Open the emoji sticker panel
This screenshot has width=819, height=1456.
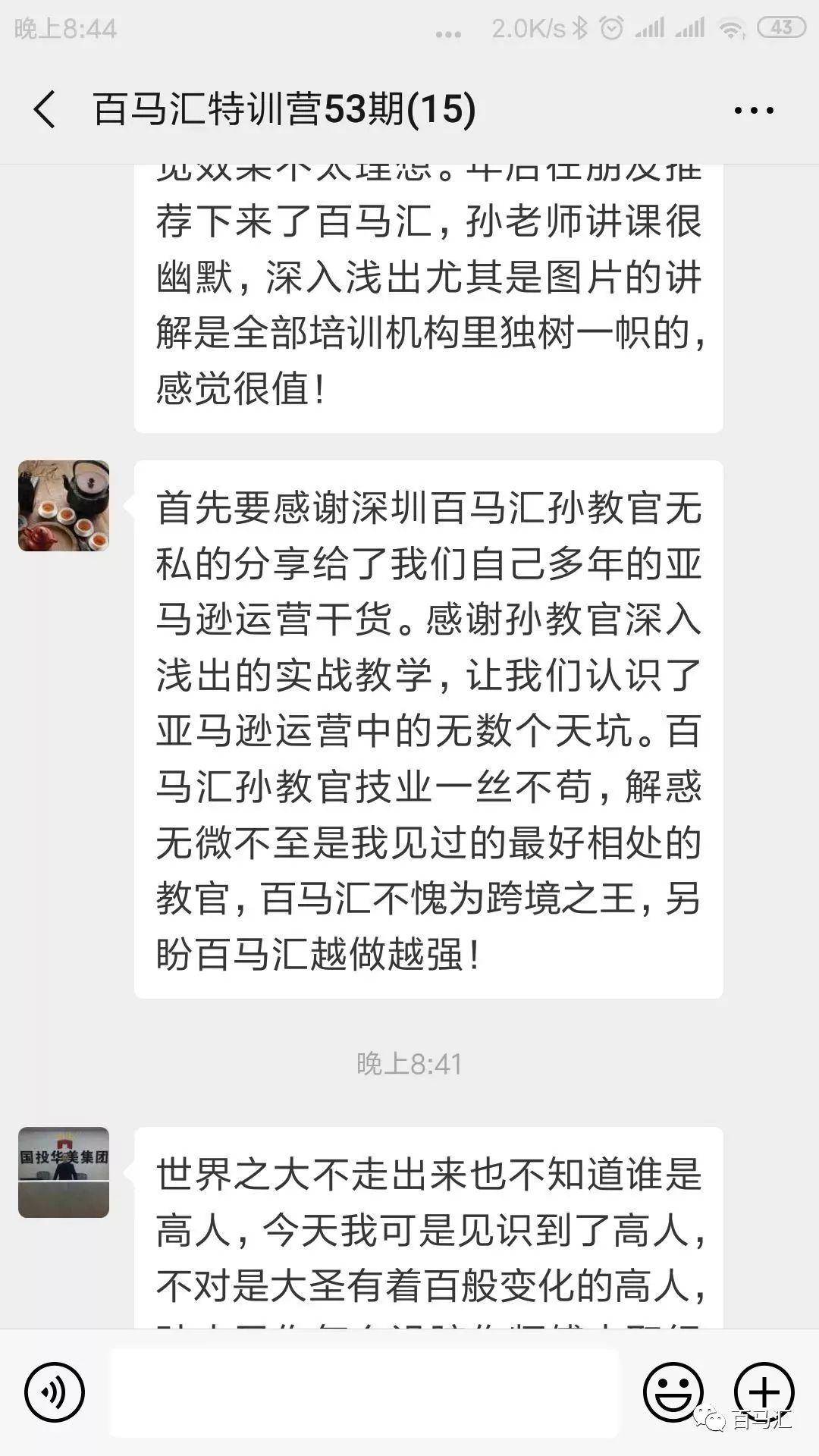click(x=673, y=1392)
